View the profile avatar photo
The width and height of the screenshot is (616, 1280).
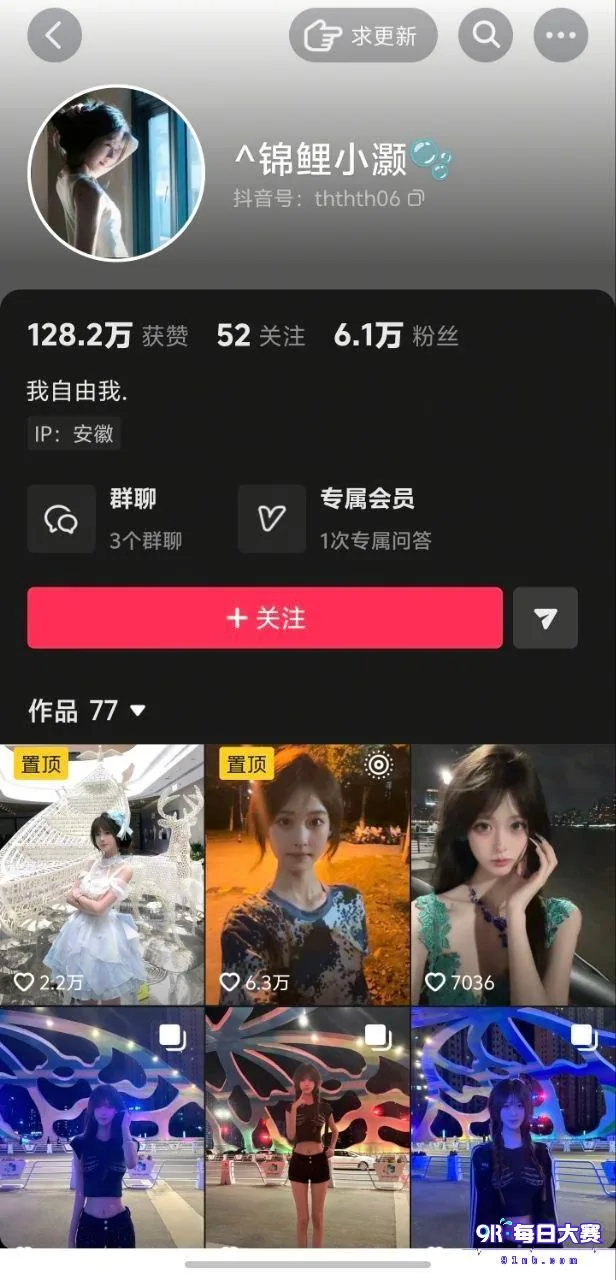pyautogui.click(x=116, y=173)
